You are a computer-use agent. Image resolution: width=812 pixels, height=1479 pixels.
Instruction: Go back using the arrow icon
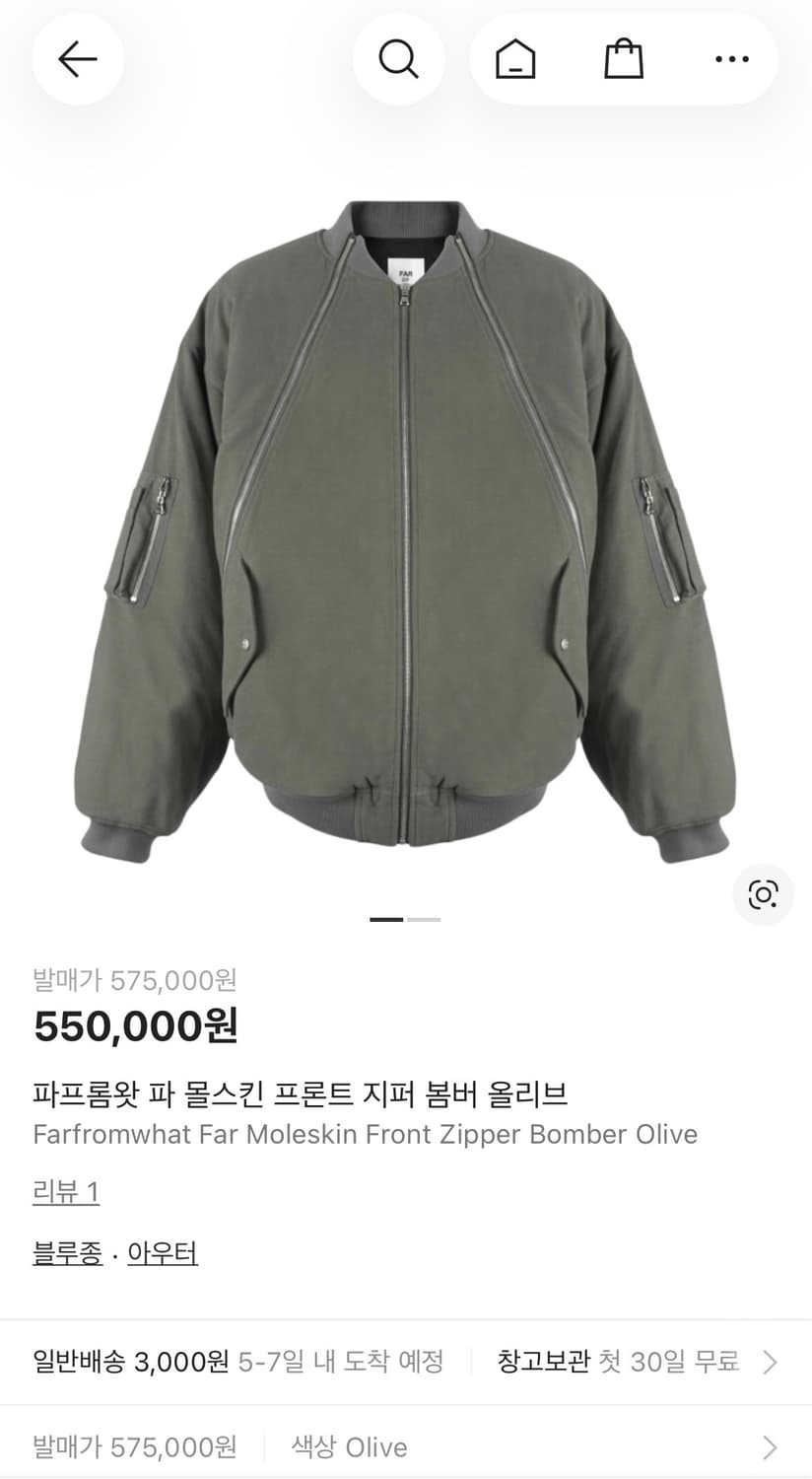click(77, 59)
